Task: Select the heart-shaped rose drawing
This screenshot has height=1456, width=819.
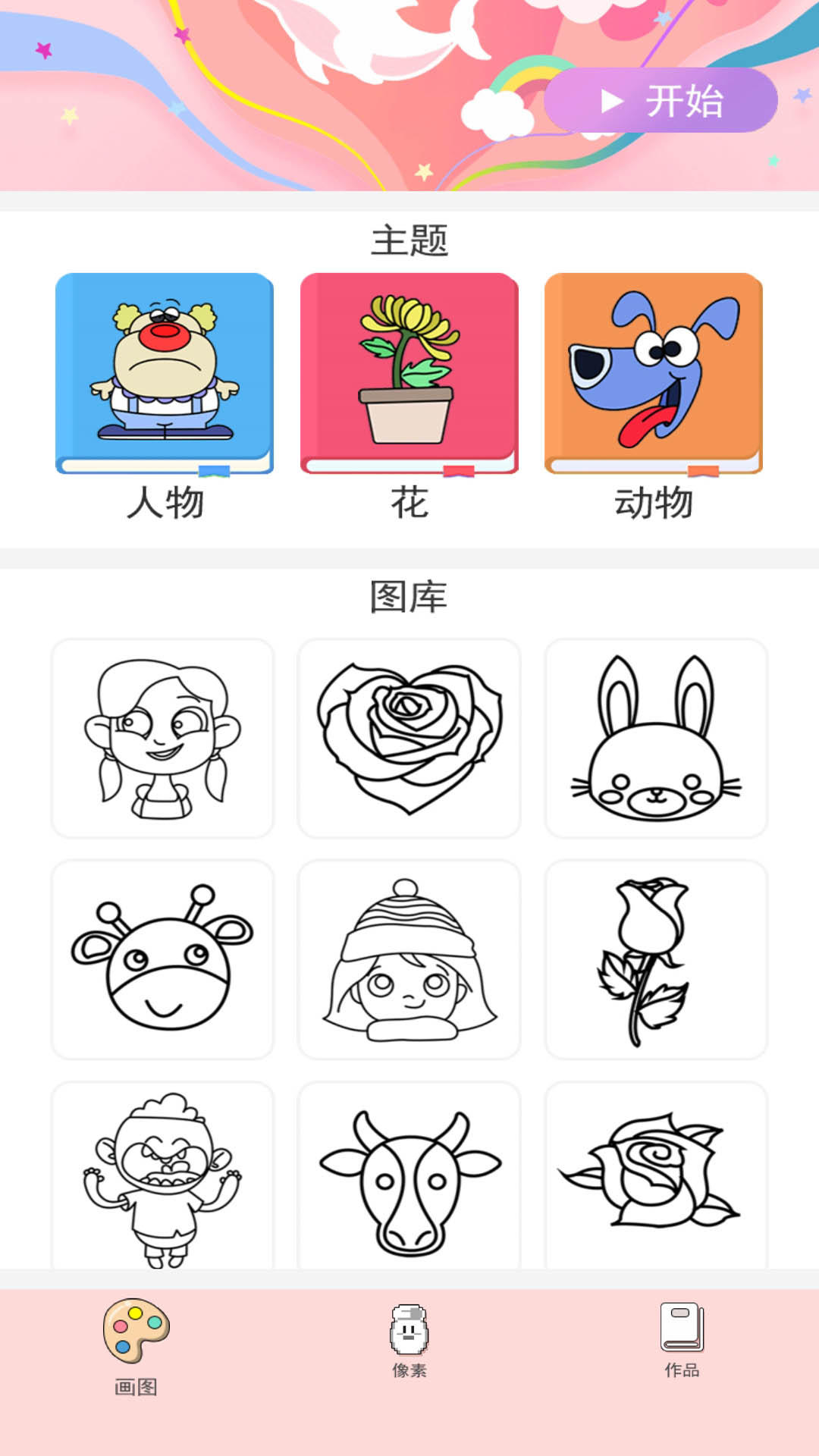Action: coord(409,738)
